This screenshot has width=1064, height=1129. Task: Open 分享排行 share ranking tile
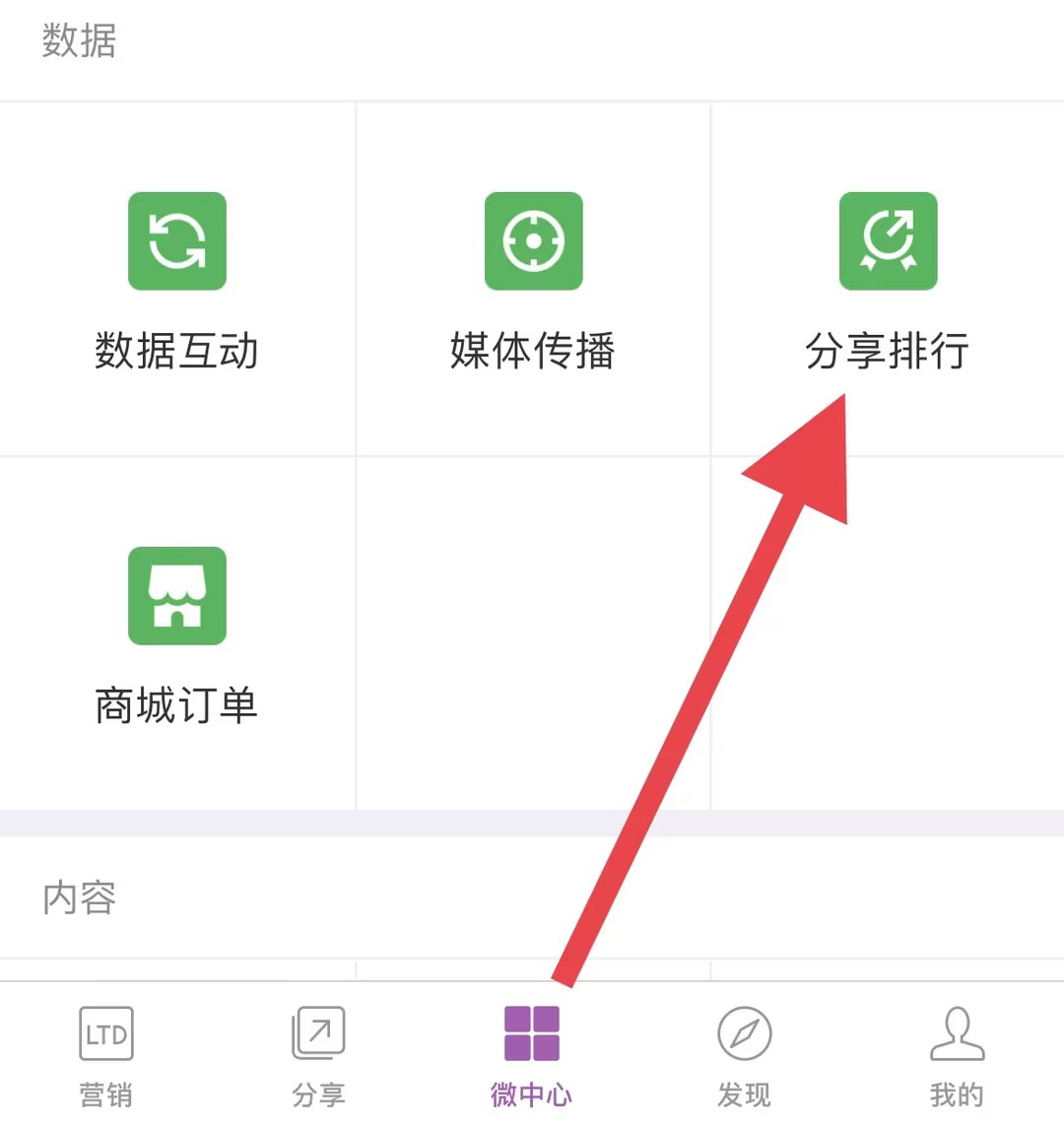click(888, 279)
